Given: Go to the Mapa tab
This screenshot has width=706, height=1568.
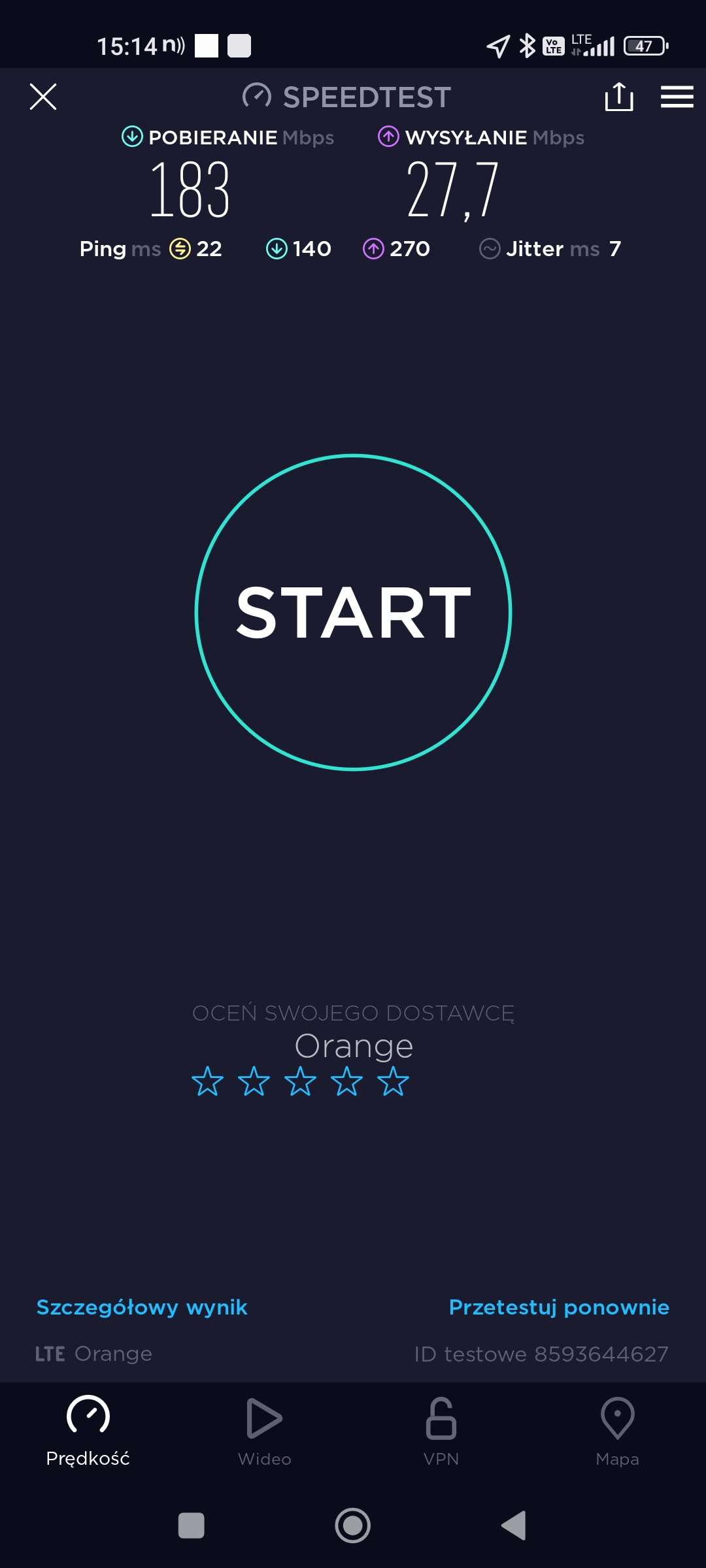Looking at the screenshot, I should point(618,1431).
